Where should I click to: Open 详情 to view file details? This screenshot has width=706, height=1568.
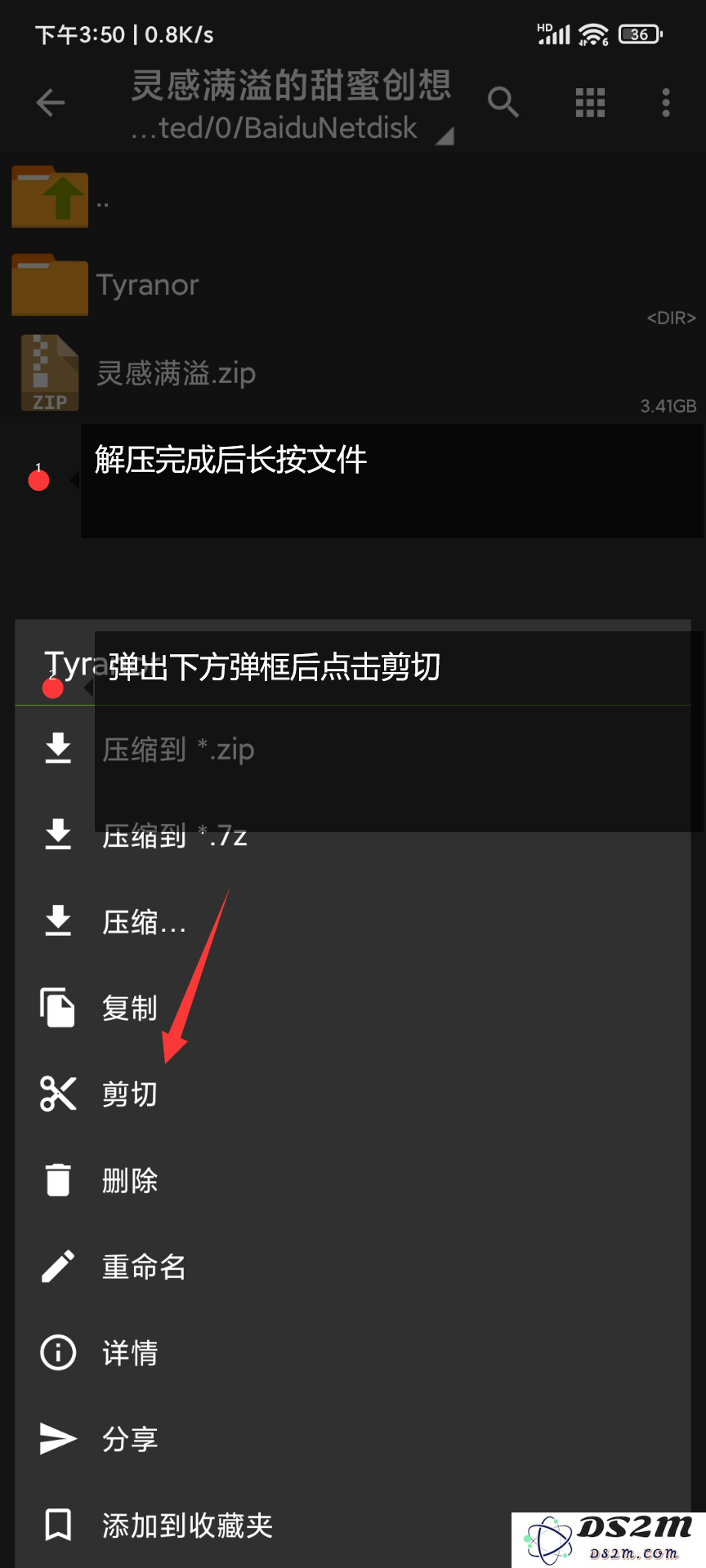click(129, 1352)
